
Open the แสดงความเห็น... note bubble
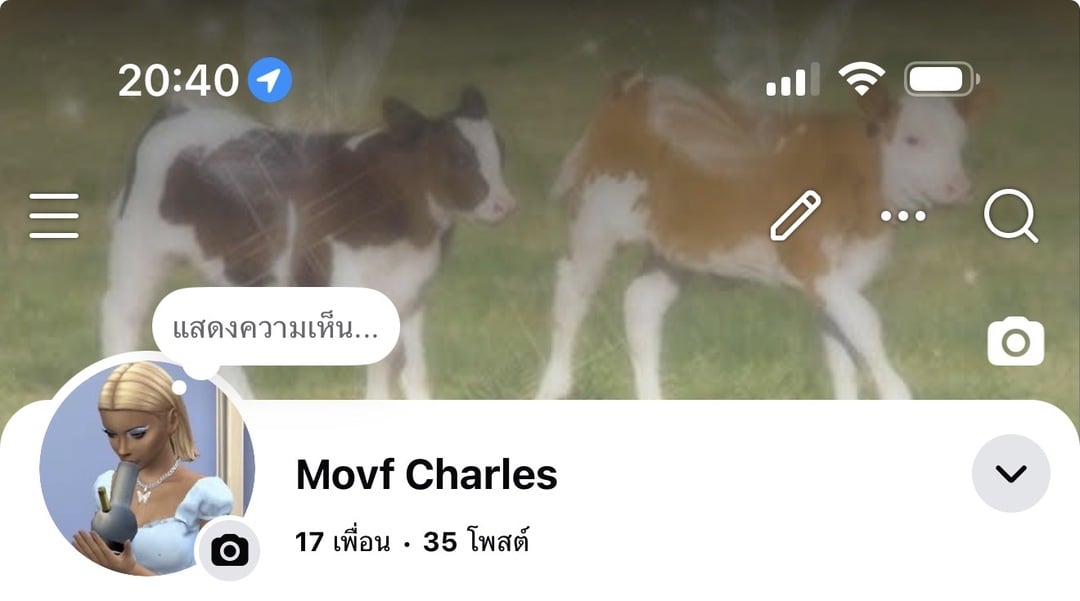point(275,327)
